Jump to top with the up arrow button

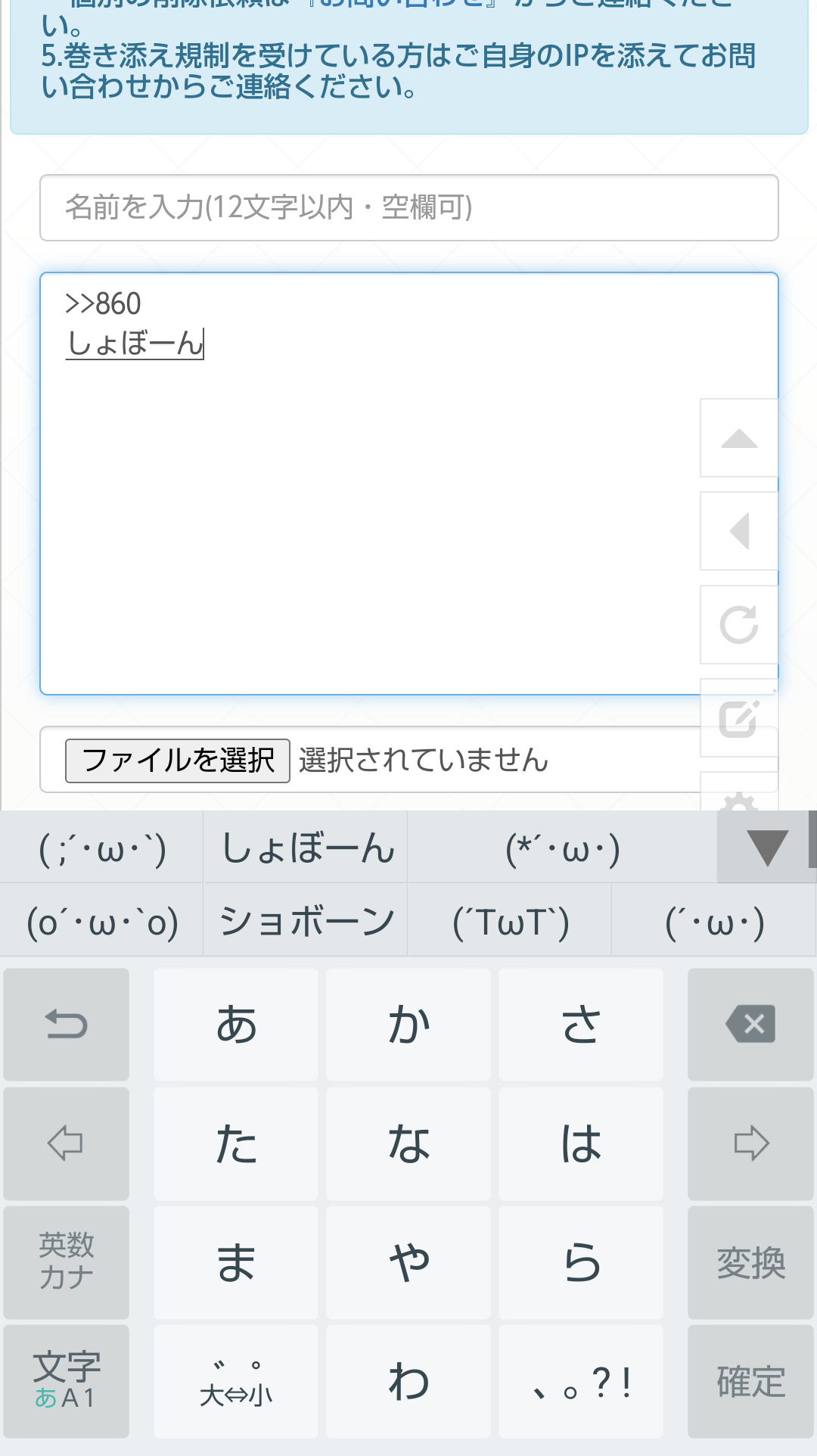tap(739, 438)
